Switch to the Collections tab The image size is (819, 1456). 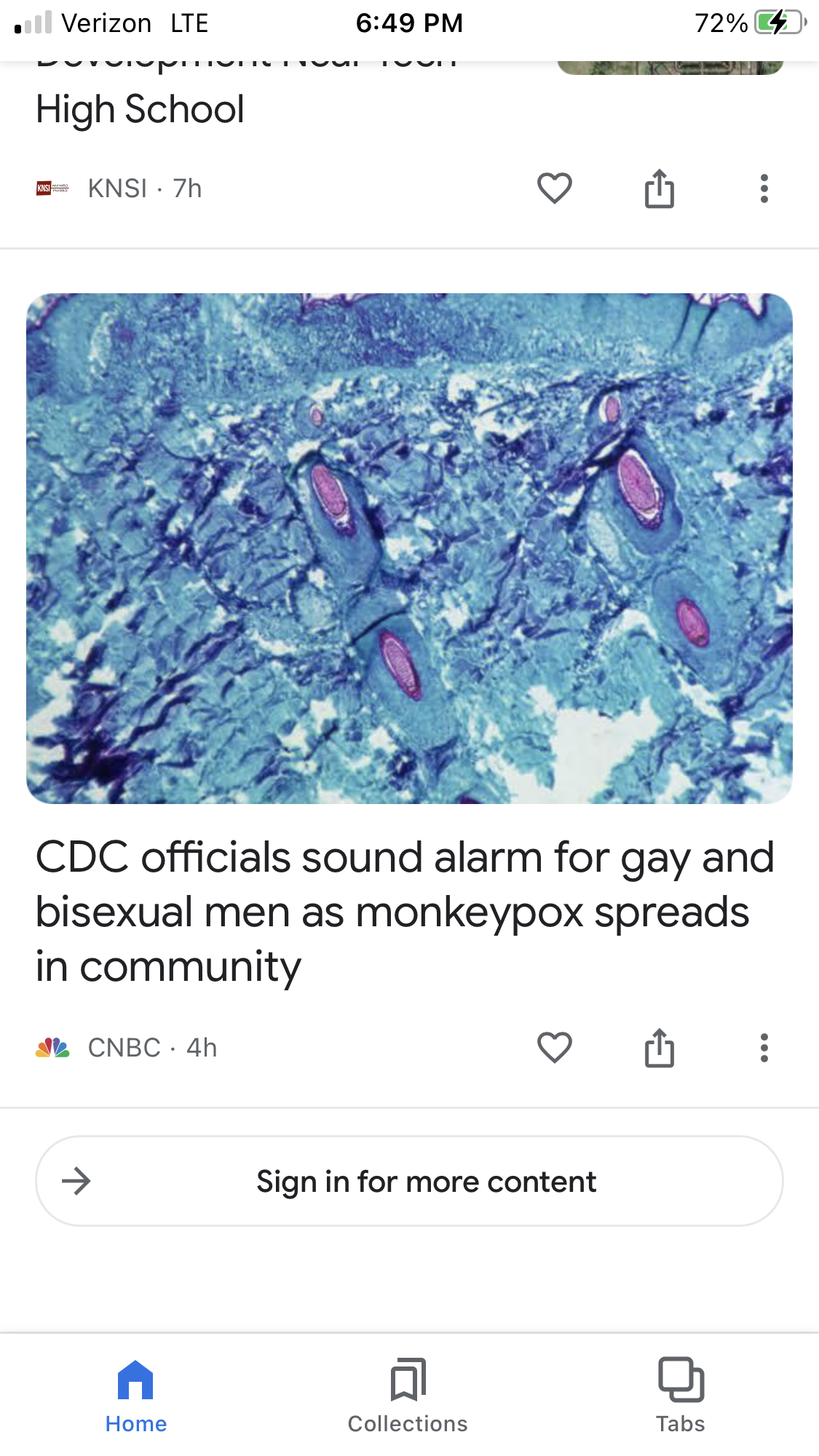coord(408,1395)
